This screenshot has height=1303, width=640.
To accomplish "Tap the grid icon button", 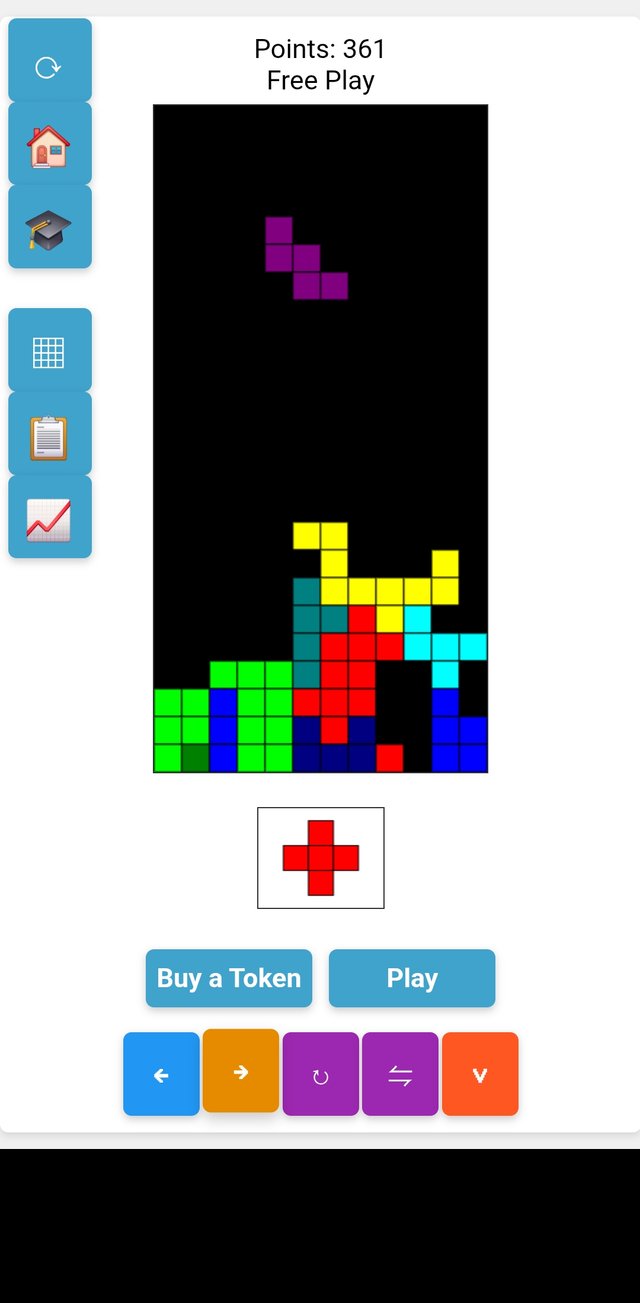I will point(49,351).
